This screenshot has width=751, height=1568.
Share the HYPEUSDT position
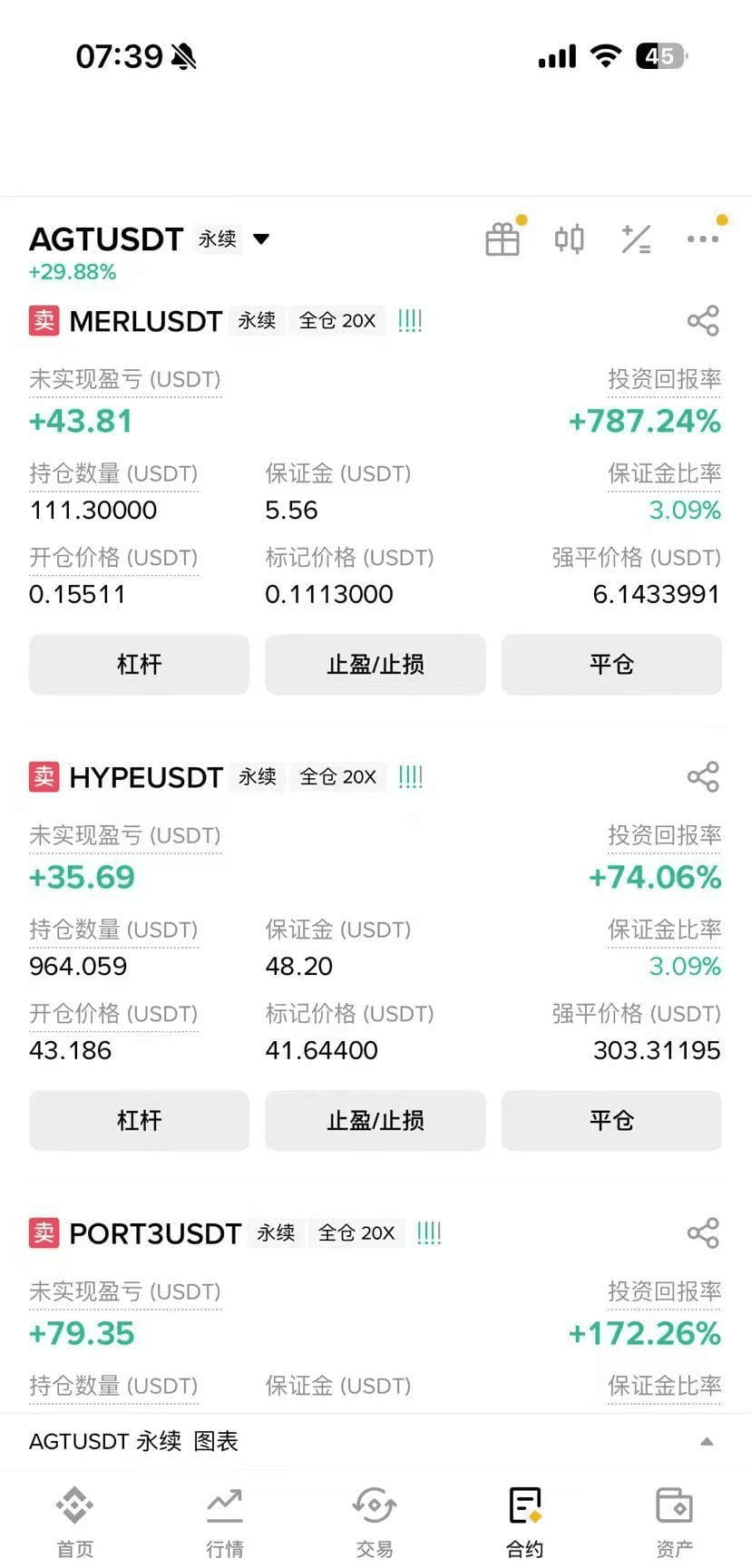tap(703, 776)
